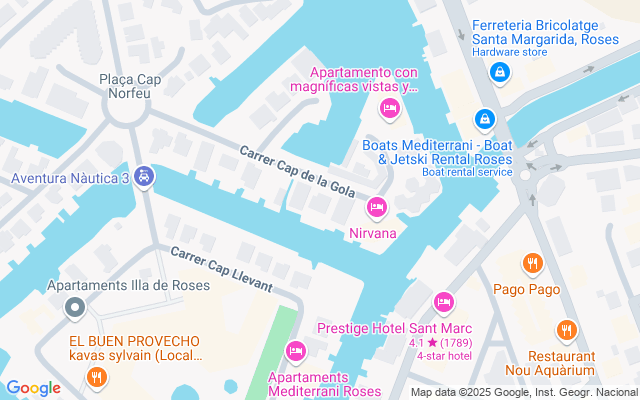Open the Ferreteria Bricolatge Santa Margarida marker
The image size is (640, 400).
(499, 72)
